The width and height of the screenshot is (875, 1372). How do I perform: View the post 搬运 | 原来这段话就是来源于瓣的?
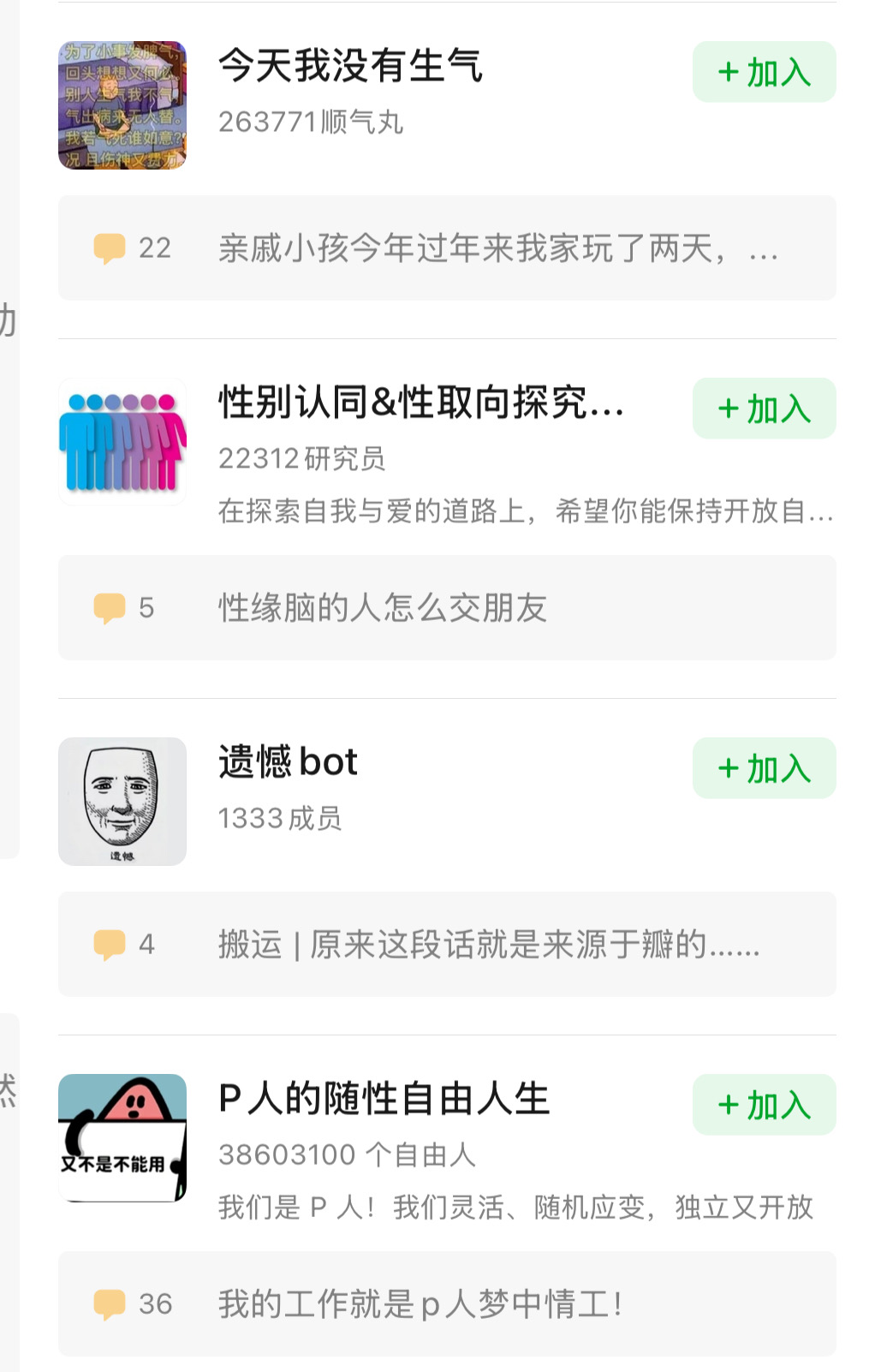pos(488,945)
